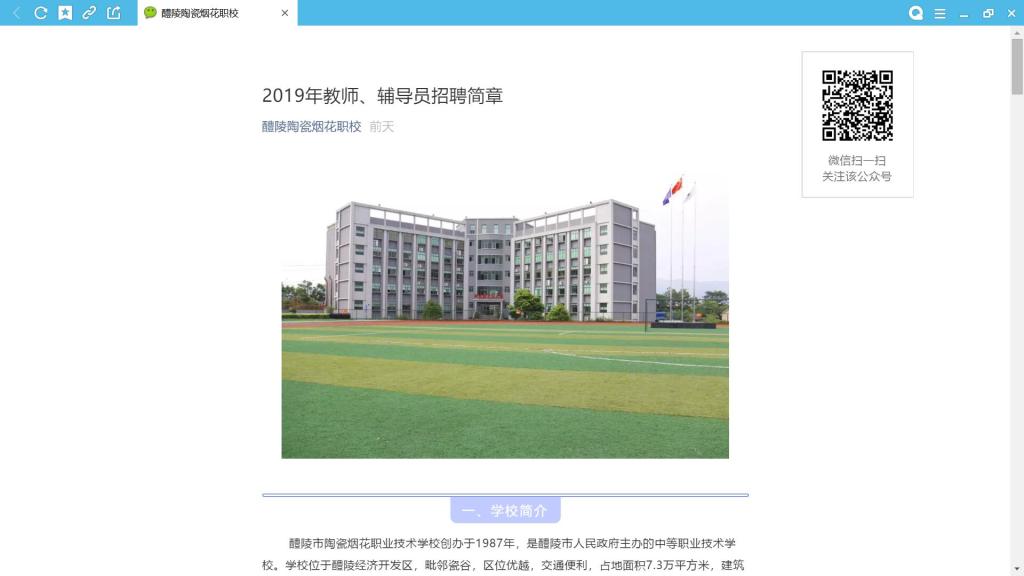The width and height of the screenshot is (1024, 576).
Task: Copy the article link
Action: point(89,13)
